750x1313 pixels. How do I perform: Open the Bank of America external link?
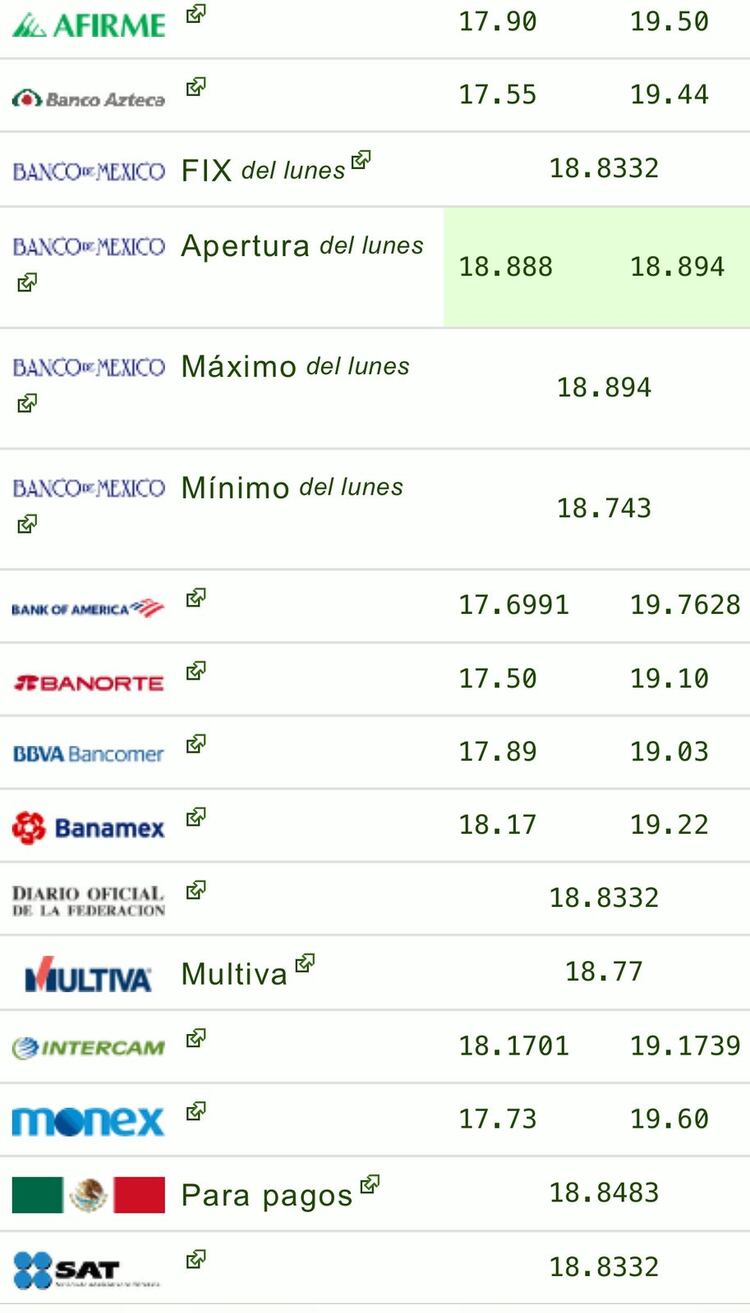click(196, 599)
